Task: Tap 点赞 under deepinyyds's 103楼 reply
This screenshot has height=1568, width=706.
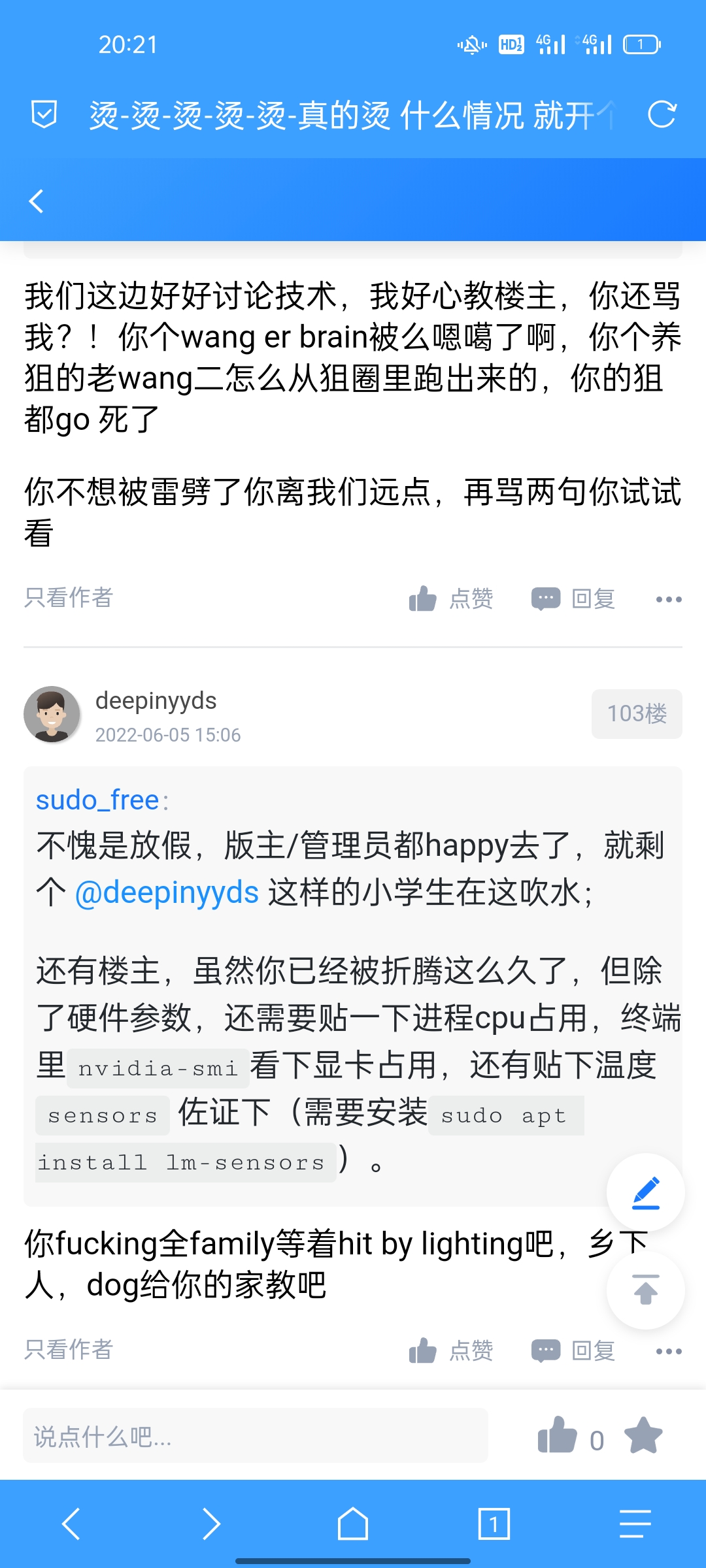Action: click(451, 1350)
